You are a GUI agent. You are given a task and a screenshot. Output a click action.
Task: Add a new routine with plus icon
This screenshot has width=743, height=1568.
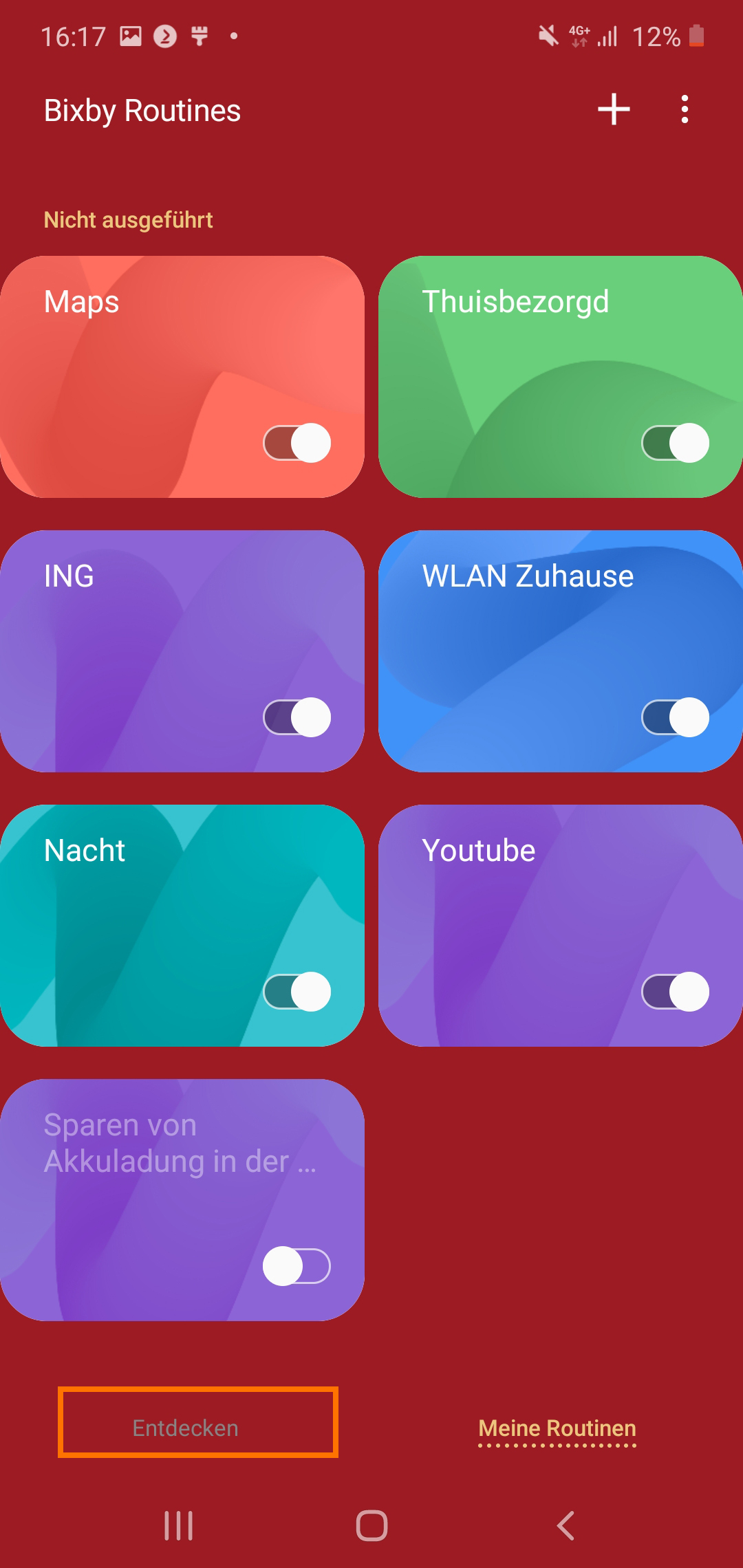[x=614, y=110]
